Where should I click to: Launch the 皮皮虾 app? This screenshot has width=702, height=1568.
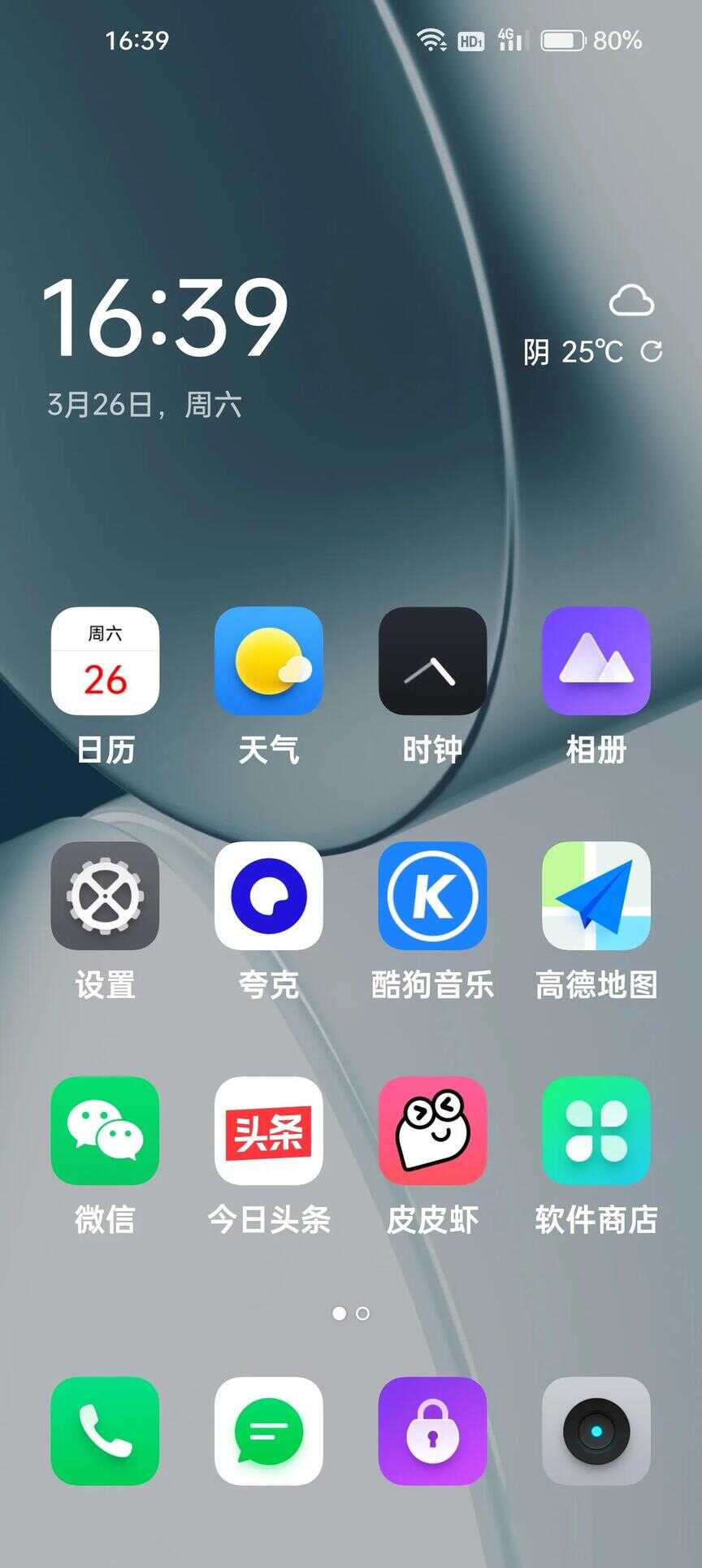pyautogui.click(x=432, y=1131)
